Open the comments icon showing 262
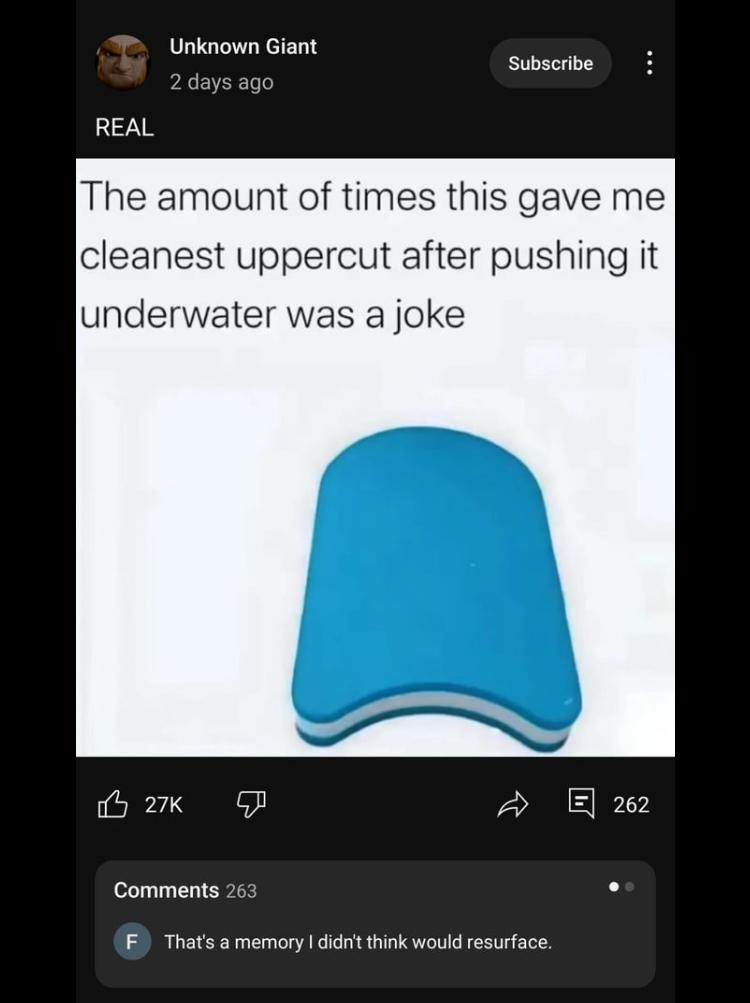Viewport: 750px width, 1003px height. [x=582, y=803]
